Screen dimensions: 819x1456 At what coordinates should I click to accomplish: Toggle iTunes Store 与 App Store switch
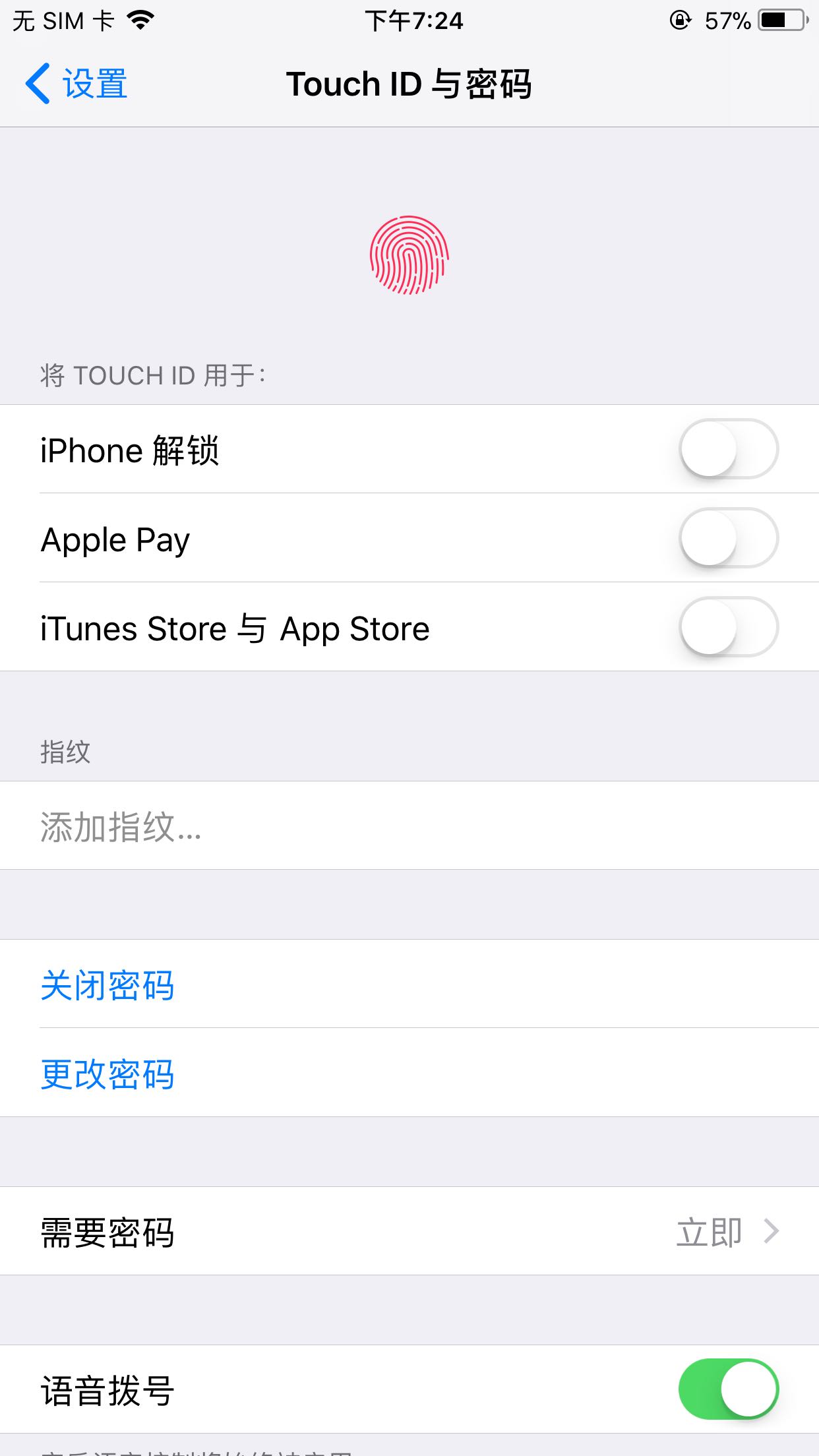729,627
